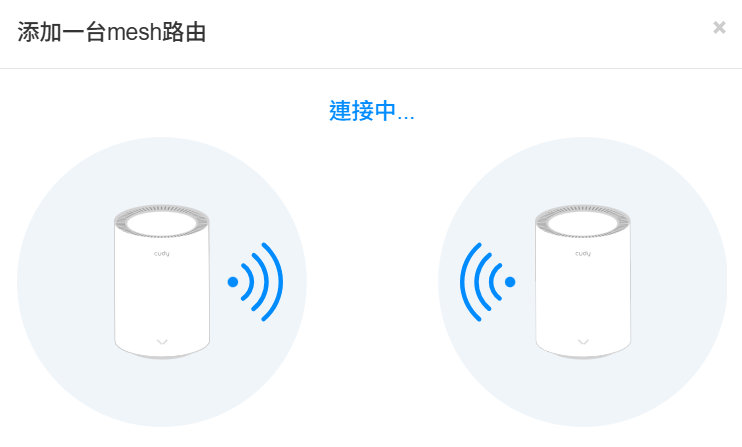Image resolution: width=742 pixels, height=447 pixels.
Task: Close the add mesh router dialog
Action: [719, 28]
